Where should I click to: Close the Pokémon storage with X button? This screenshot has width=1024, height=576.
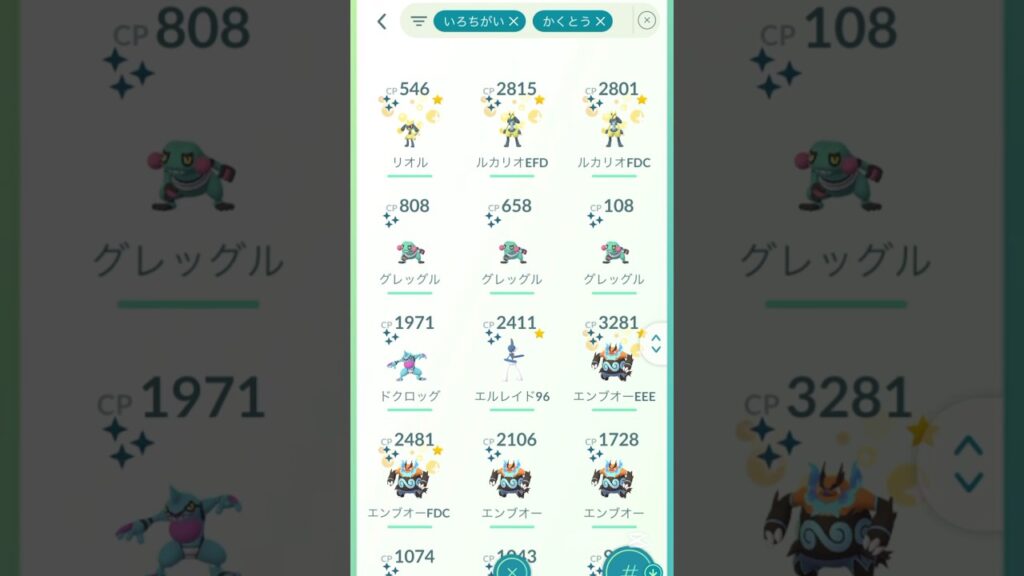[511, 569]
